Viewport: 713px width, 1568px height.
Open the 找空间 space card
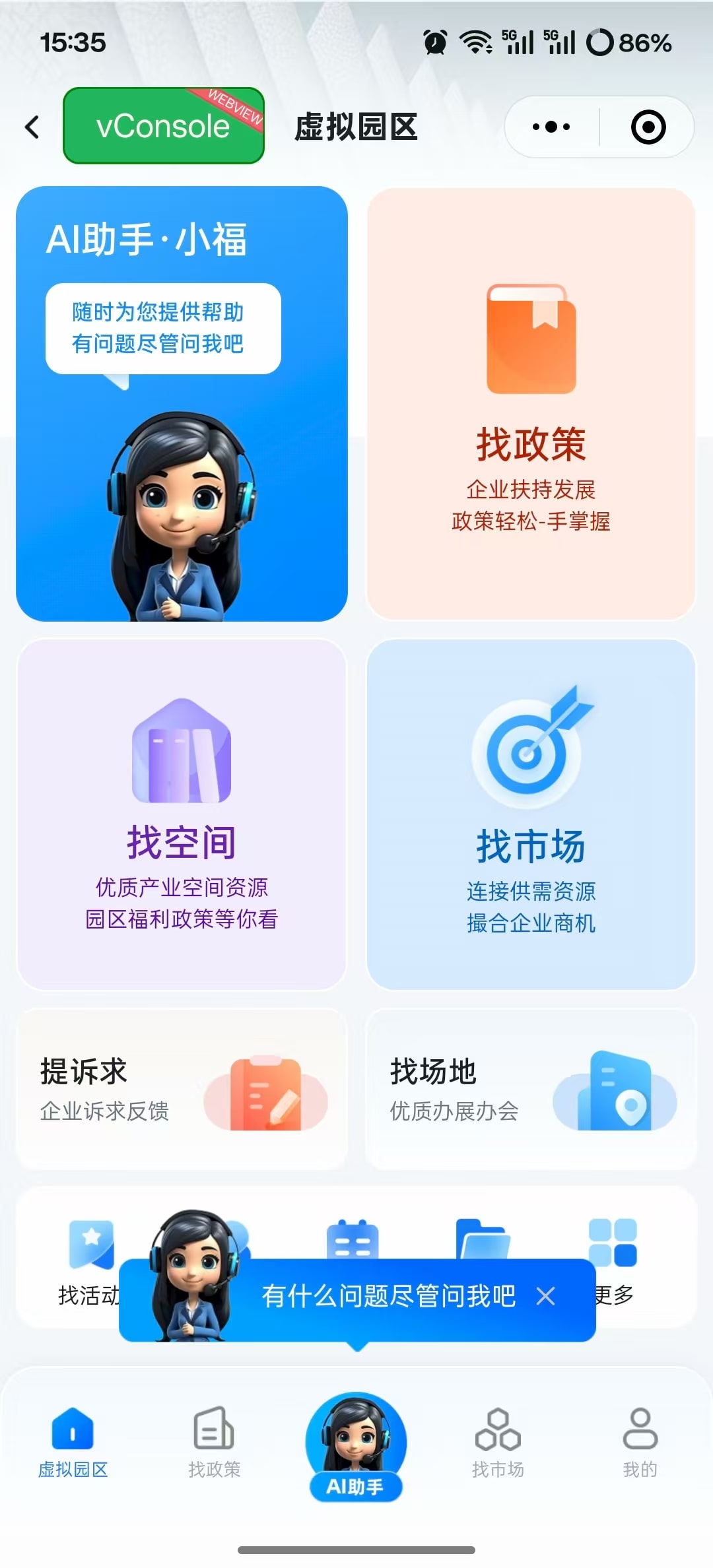182,814
